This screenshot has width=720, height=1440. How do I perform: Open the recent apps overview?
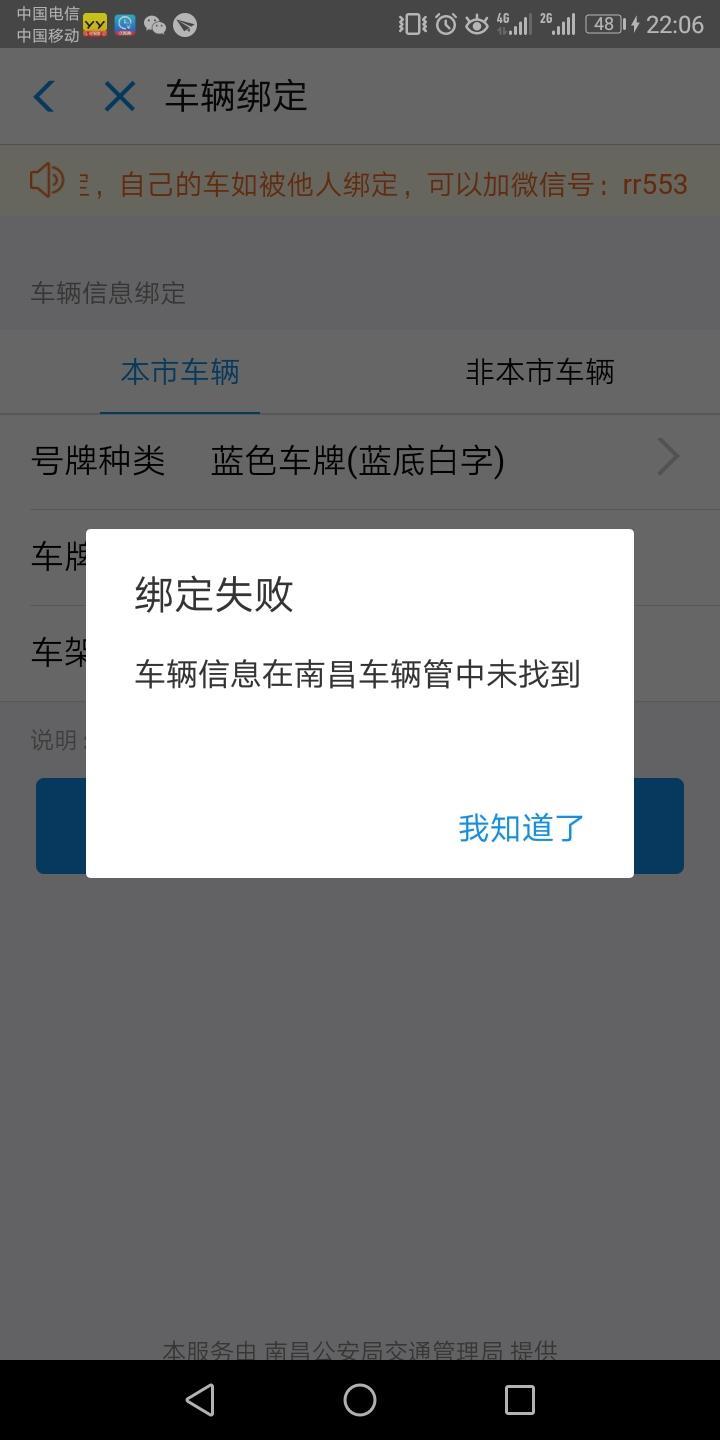coord(520,1400)
